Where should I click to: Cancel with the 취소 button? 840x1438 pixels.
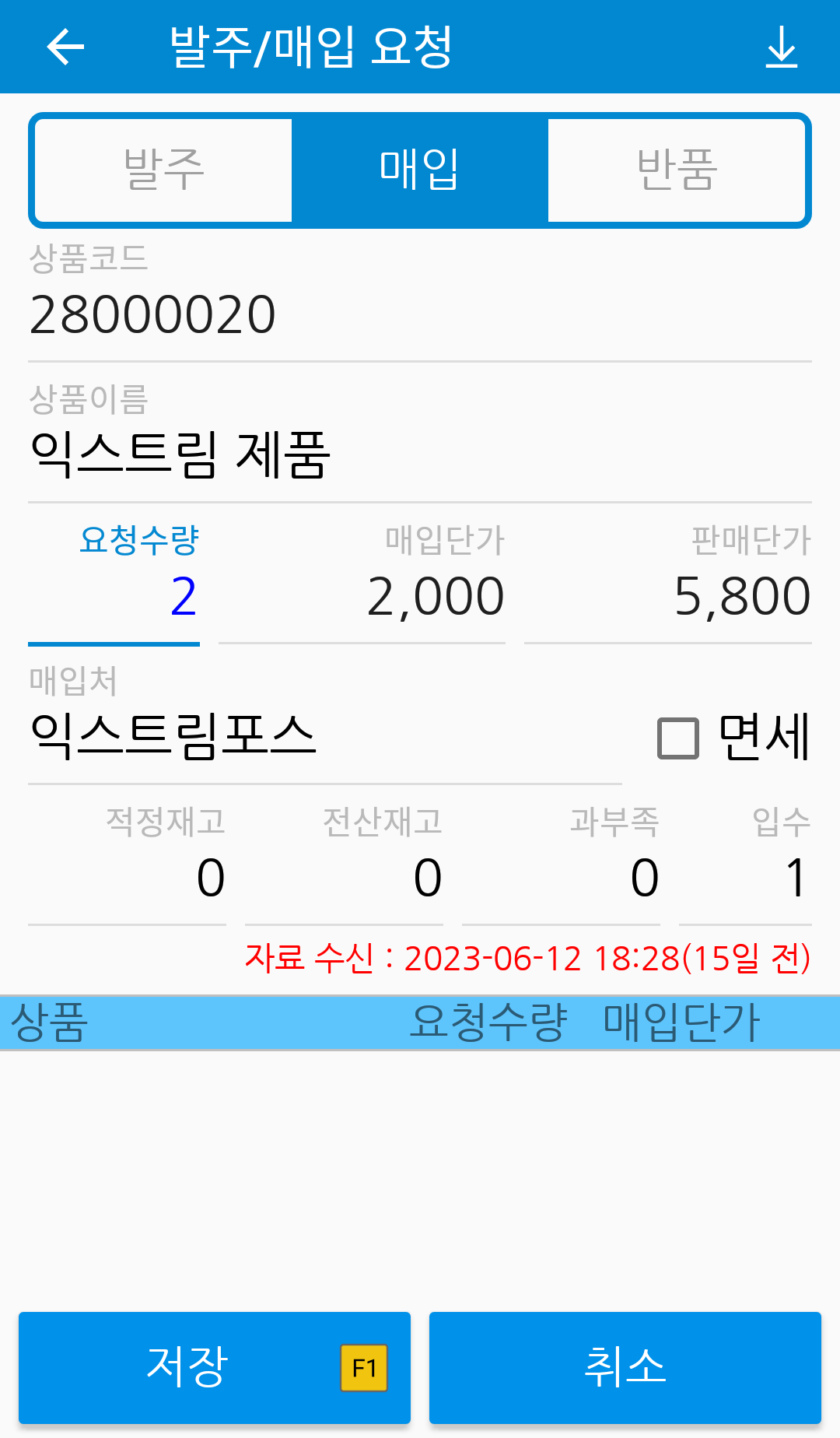pyautogui.click(x=625, y=1367)
